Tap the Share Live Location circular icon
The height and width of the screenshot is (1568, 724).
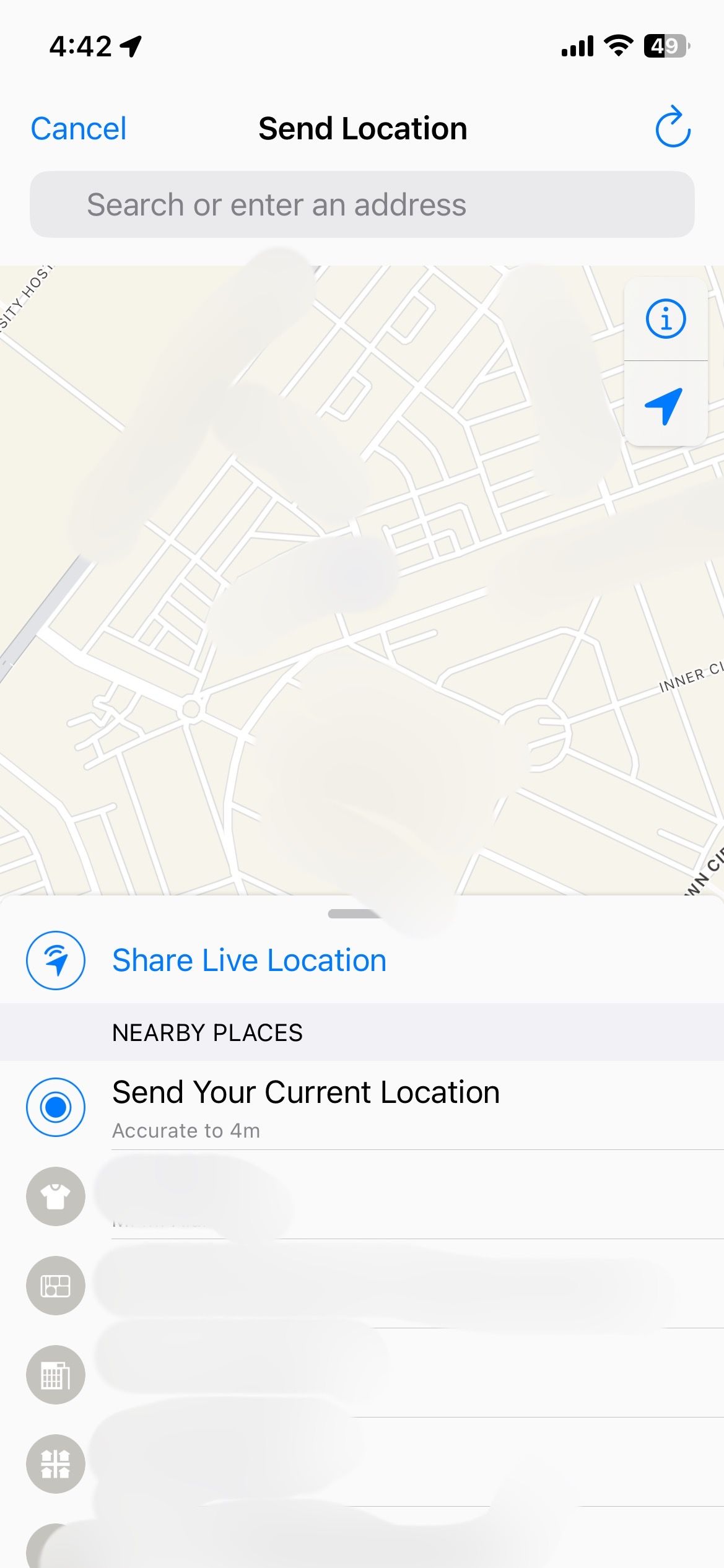click(56, 959)
